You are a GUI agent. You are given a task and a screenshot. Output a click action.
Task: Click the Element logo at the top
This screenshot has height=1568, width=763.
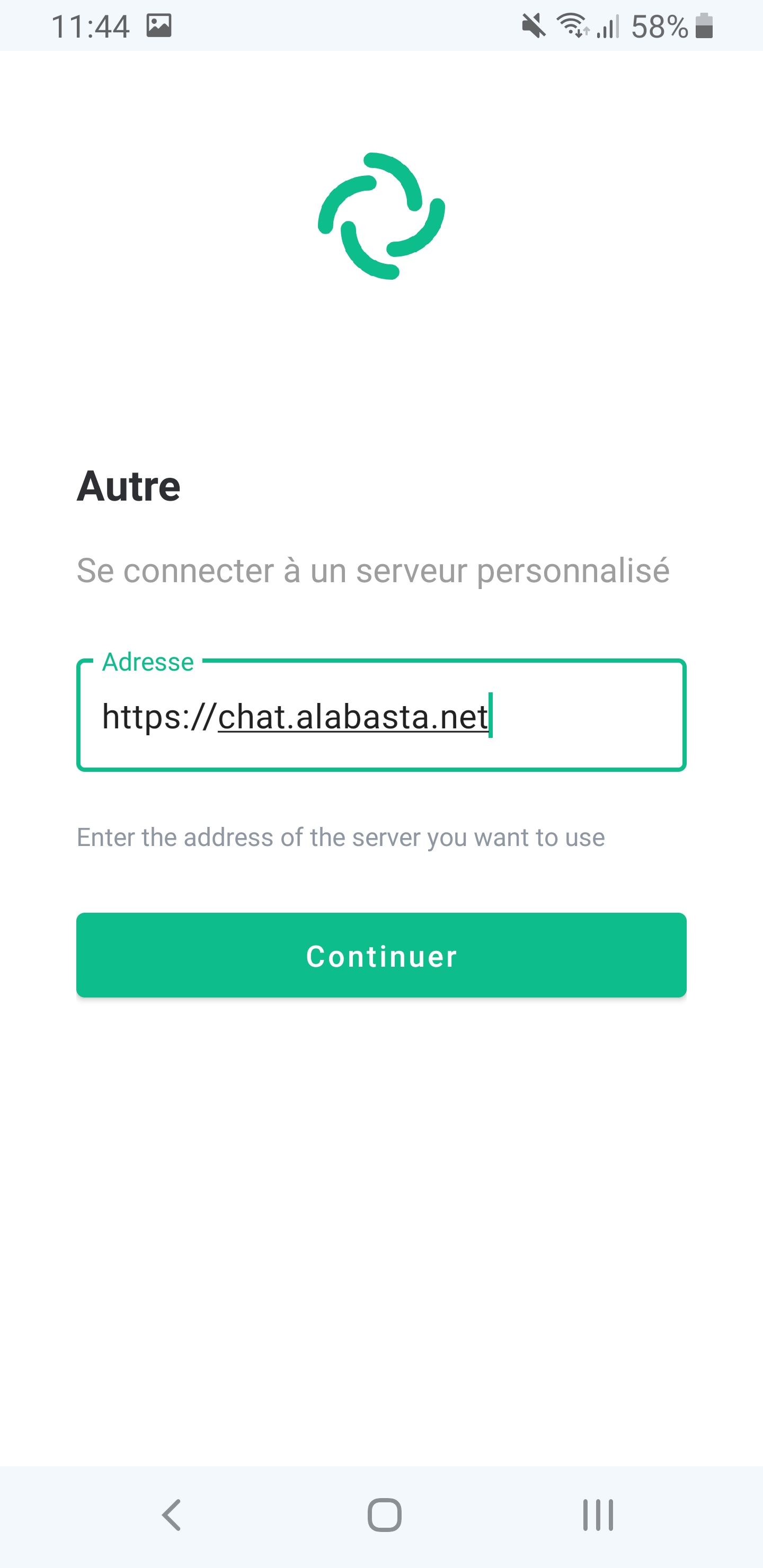[x=381, y=217]
